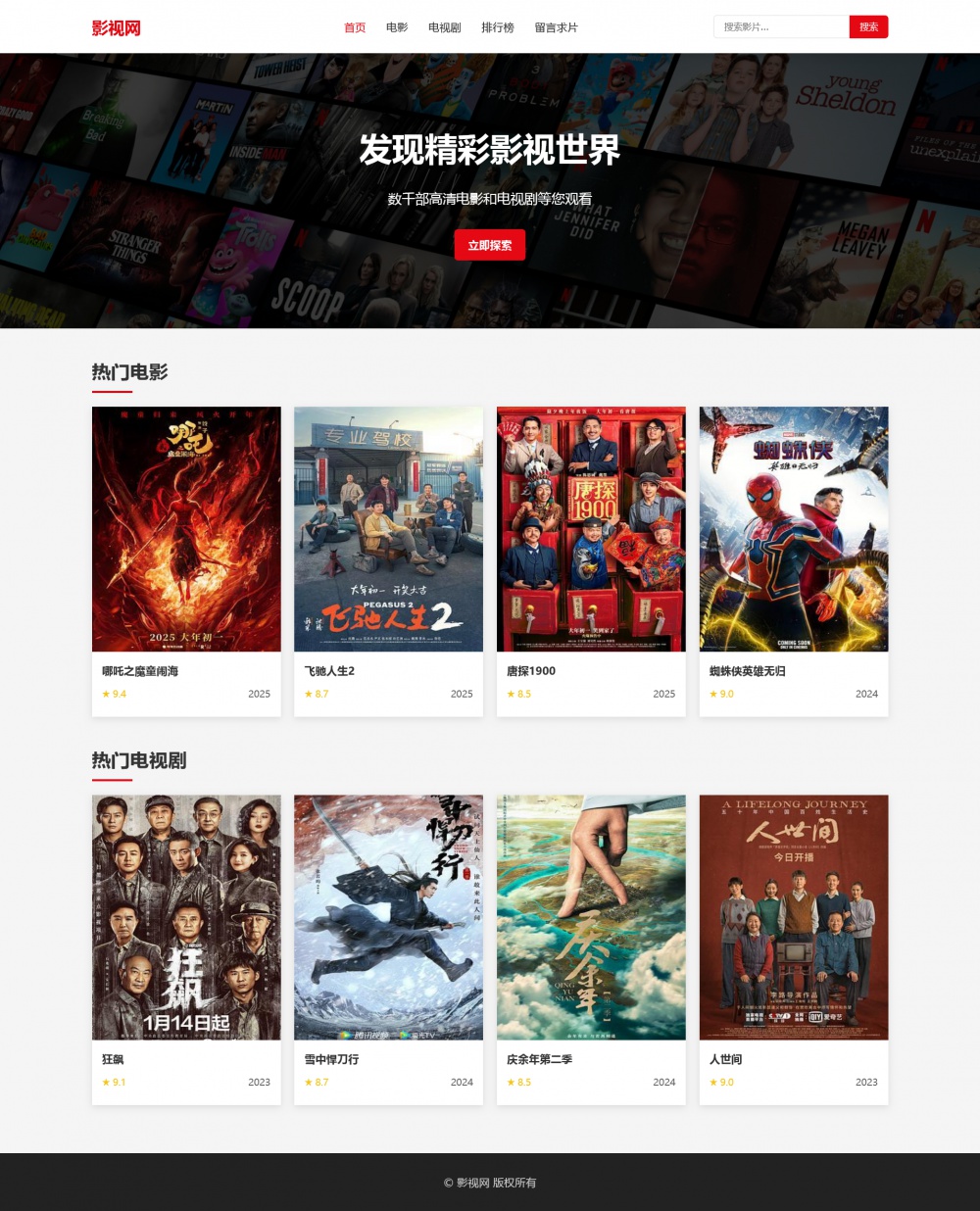Switch to the 电影 section
This screenshot has height=1211, width=980.
point(397,27)
